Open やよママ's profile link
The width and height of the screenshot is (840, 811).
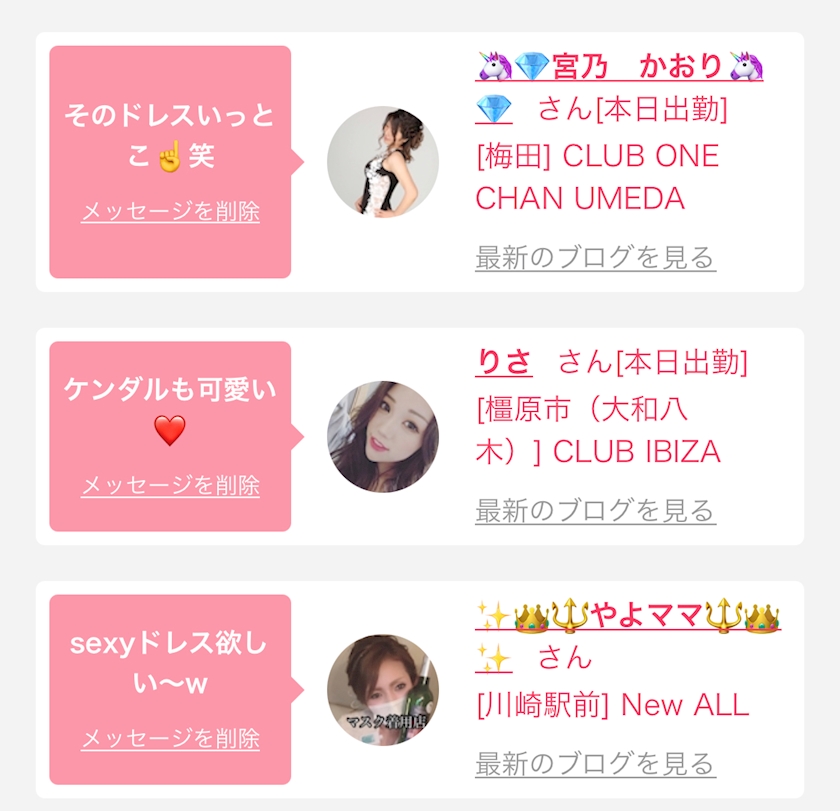[628, 616]
